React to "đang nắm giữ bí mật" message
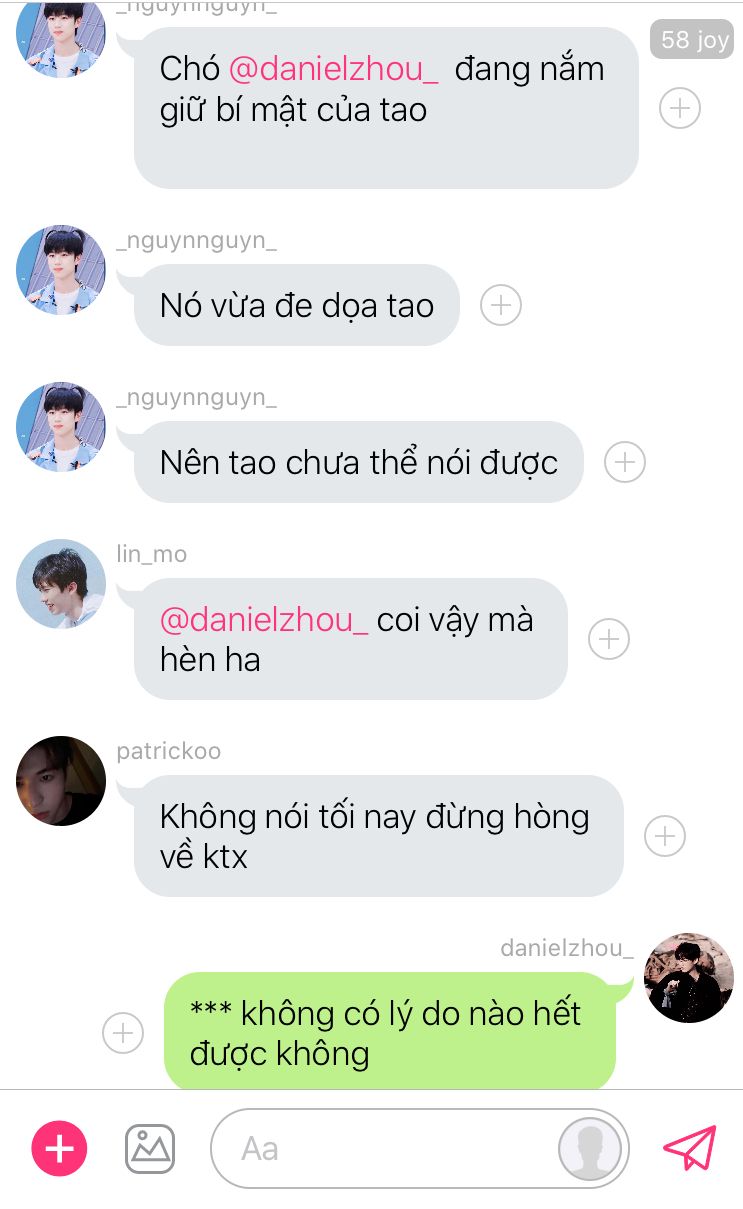The height and width of the screenshot is (1209, 743). [680, 108]
